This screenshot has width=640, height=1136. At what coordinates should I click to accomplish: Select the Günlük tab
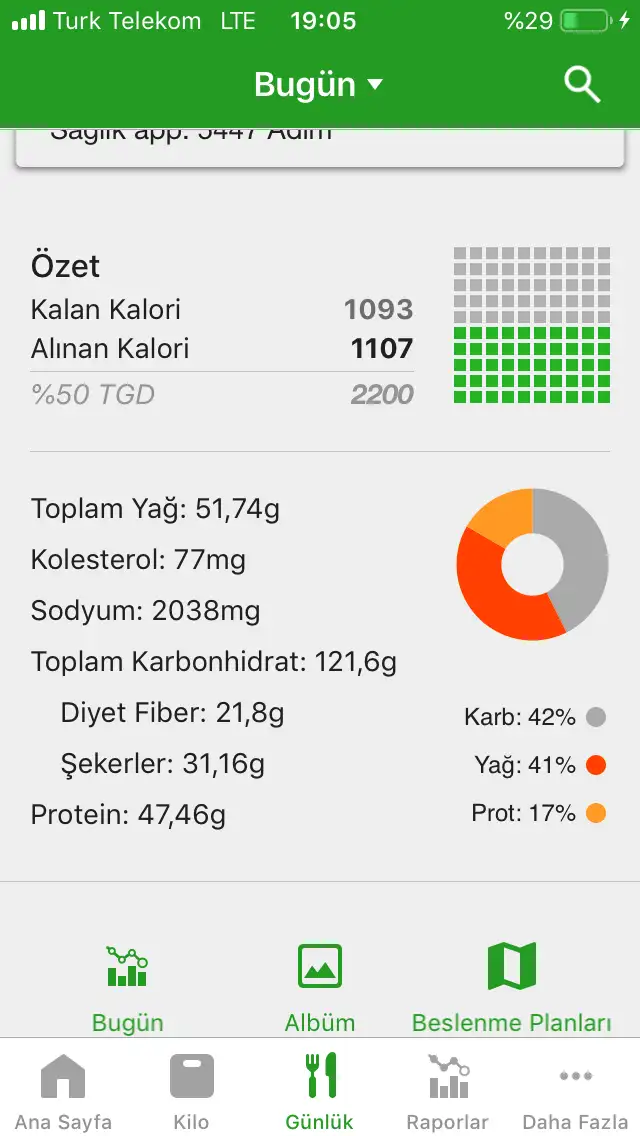coord(320,1090)
